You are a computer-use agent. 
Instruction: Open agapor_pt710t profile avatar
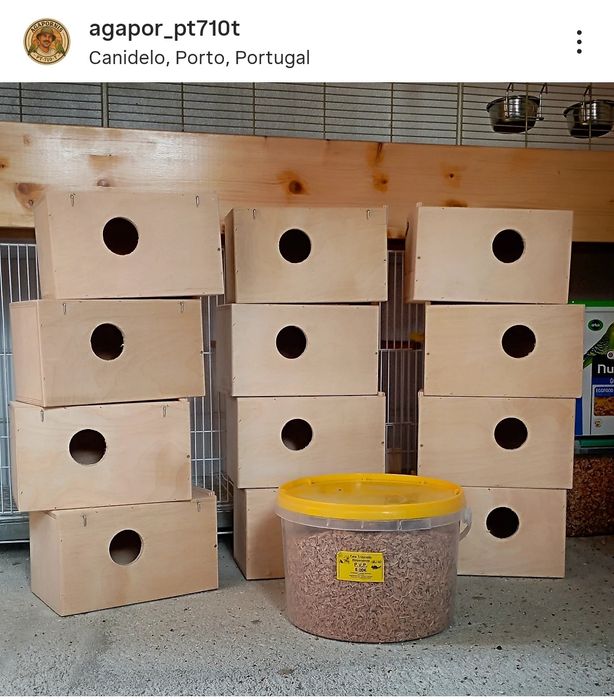(x=46, y=42)
